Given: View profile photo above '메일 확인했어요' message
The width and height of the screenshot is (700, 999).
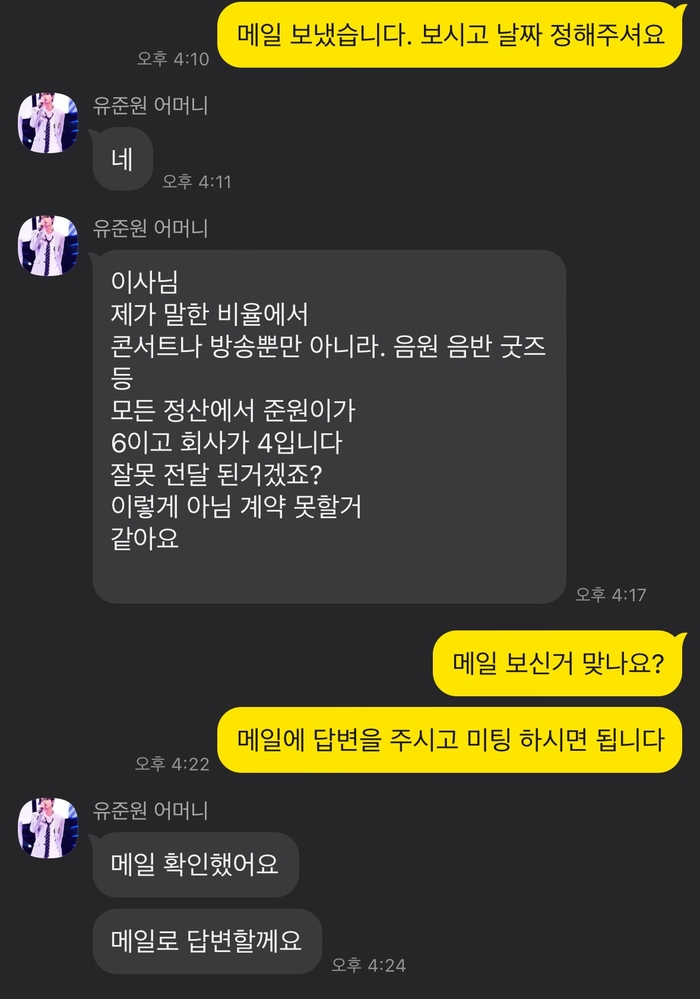Looking at the screenshot, I should (x=48, y=828).
